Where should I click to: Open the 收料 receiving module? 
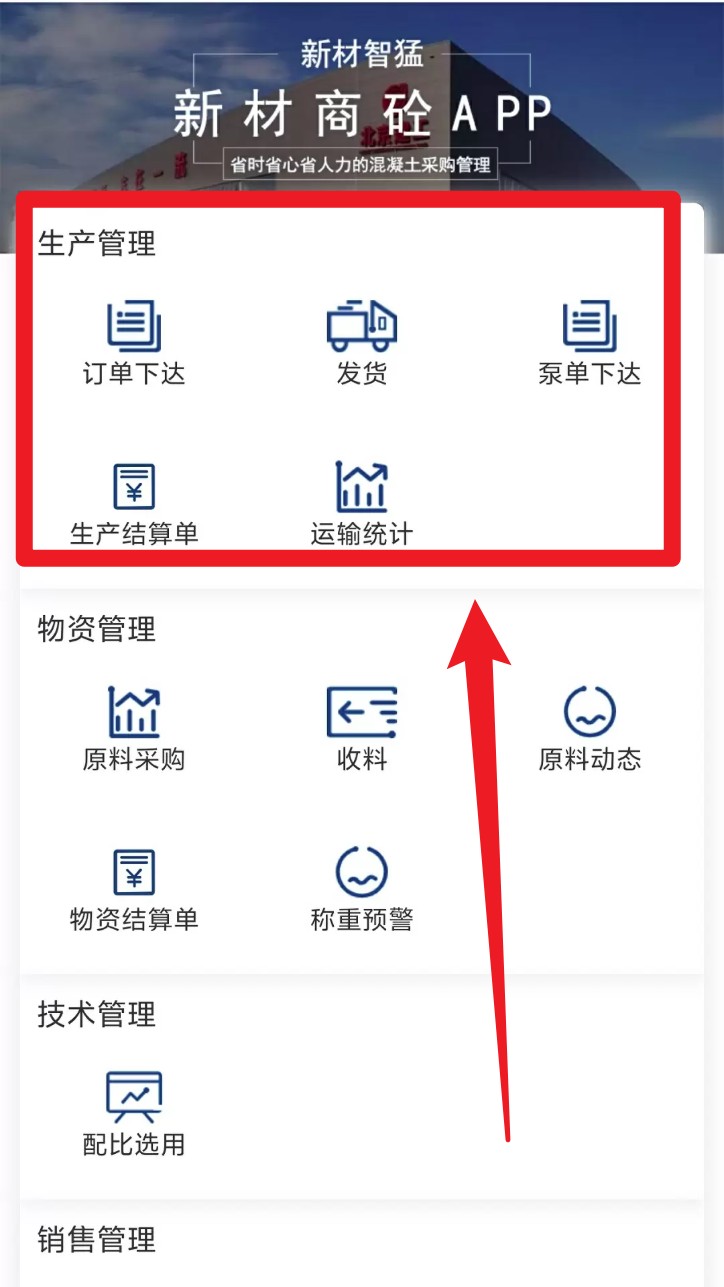pos(361,728)
